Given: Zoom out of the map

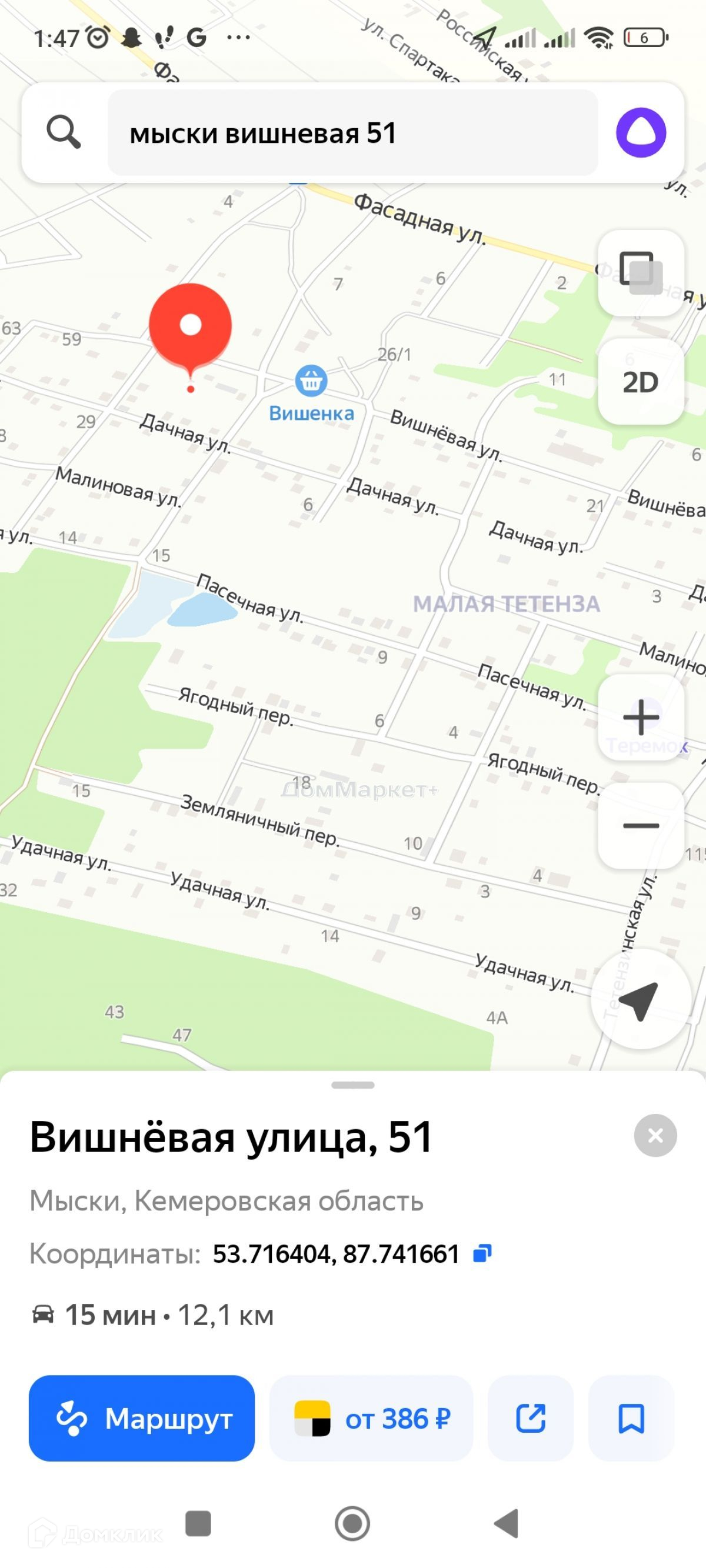Looking at the screenshot, I should [x=640, y=825].
